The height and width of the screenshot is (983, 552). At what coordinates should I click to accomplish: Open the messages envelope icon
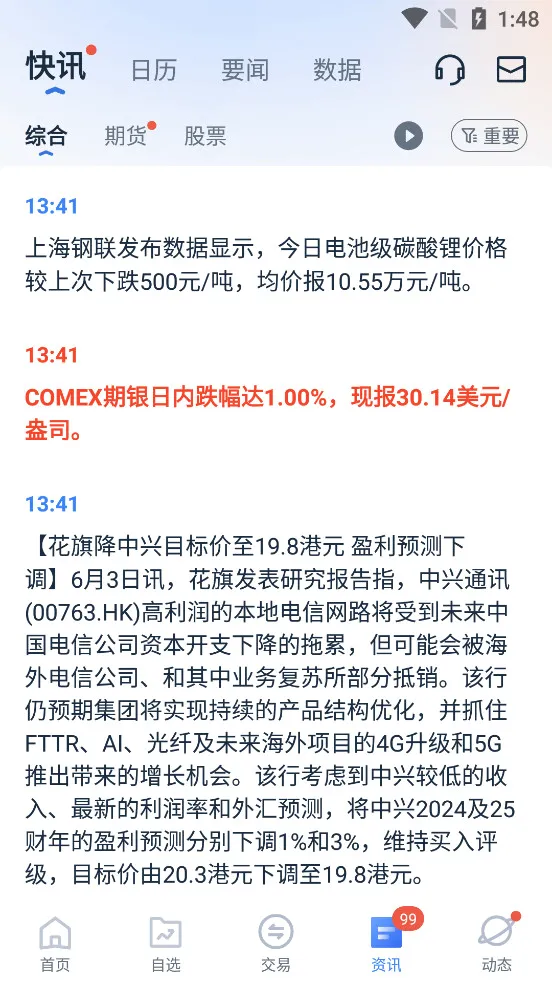511,69
